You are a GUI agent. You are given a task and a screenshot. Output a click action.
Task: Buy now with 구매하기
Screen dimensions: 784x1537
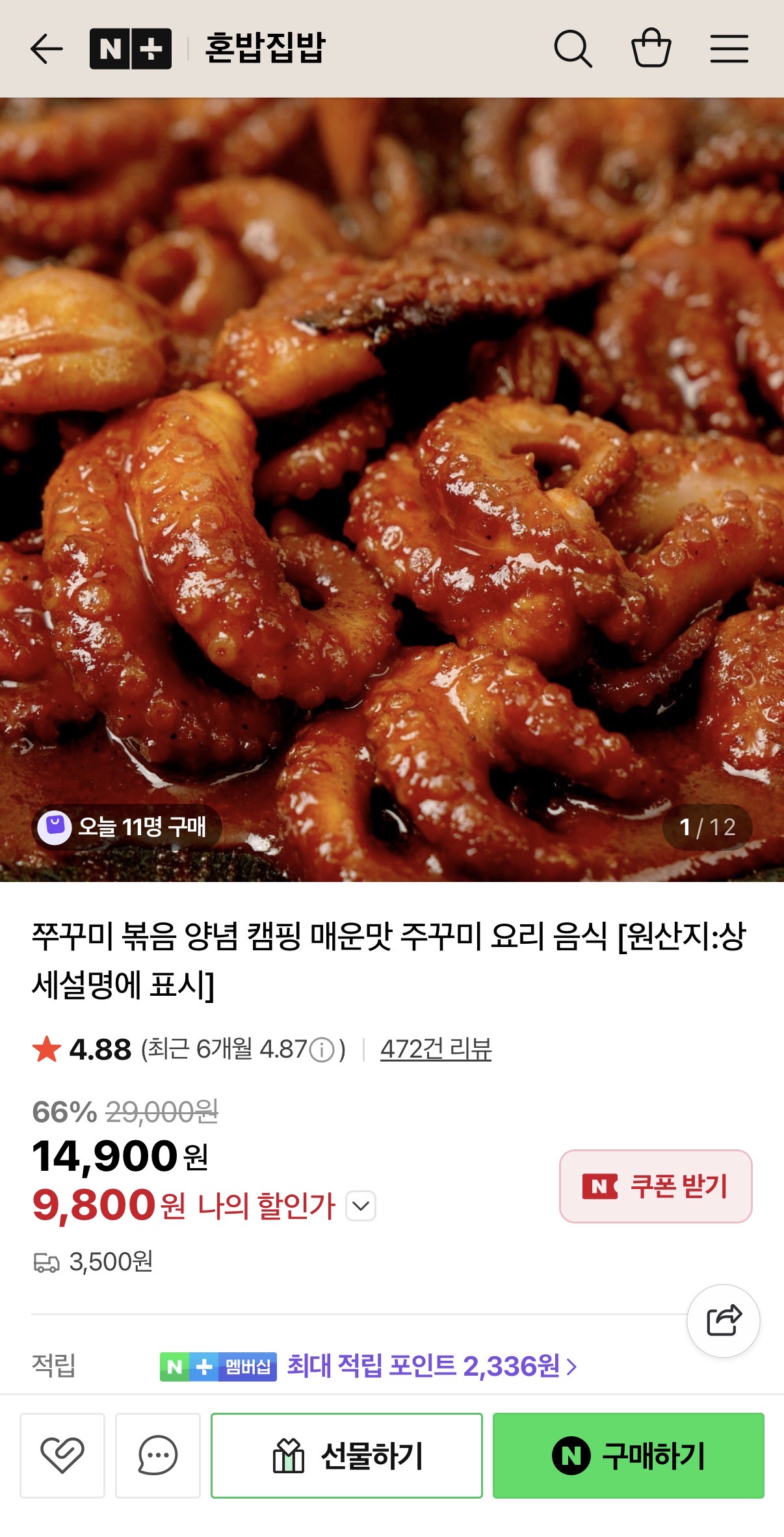coord(628,1455)
